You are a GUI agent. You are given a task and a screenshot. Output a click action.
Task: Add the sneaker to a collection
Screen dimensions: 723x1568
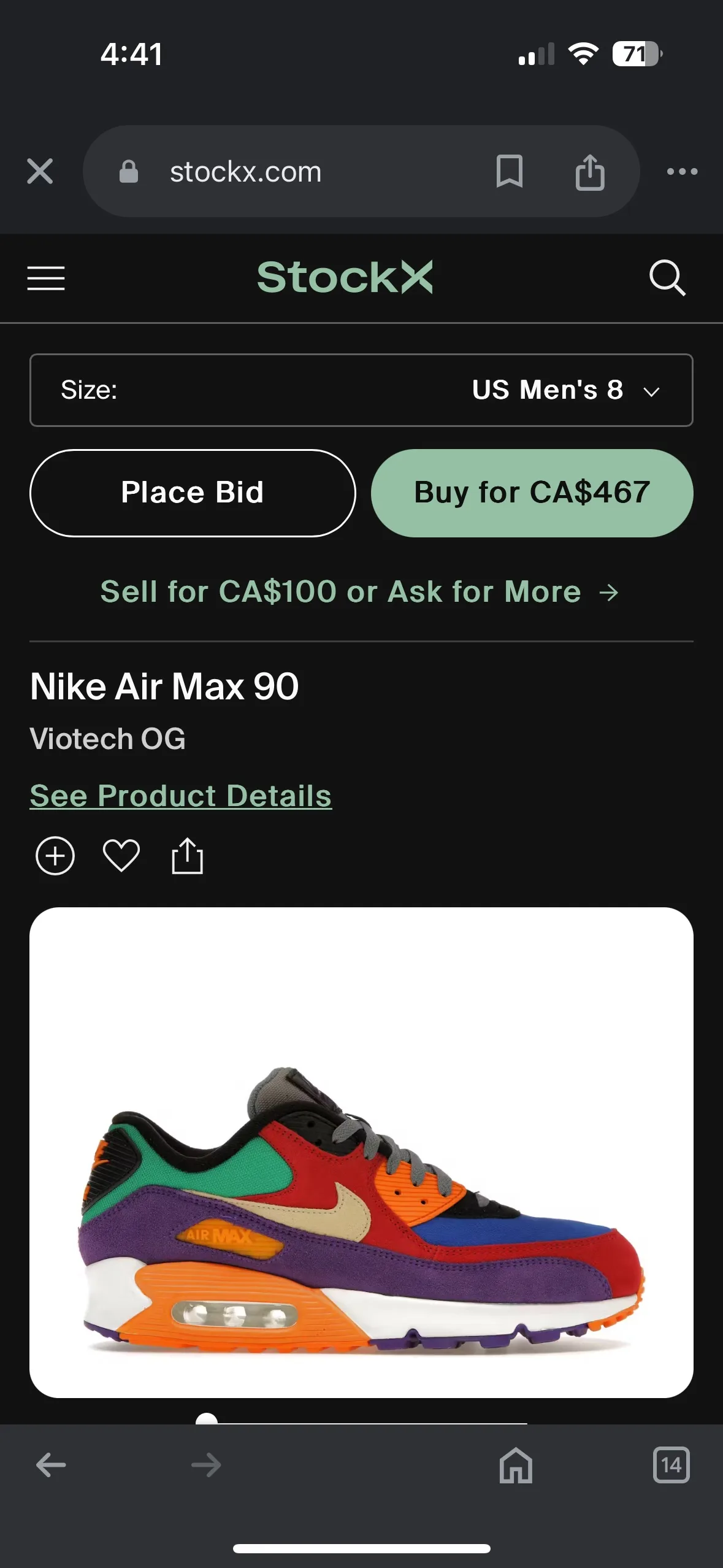click(x=55, y=855)
